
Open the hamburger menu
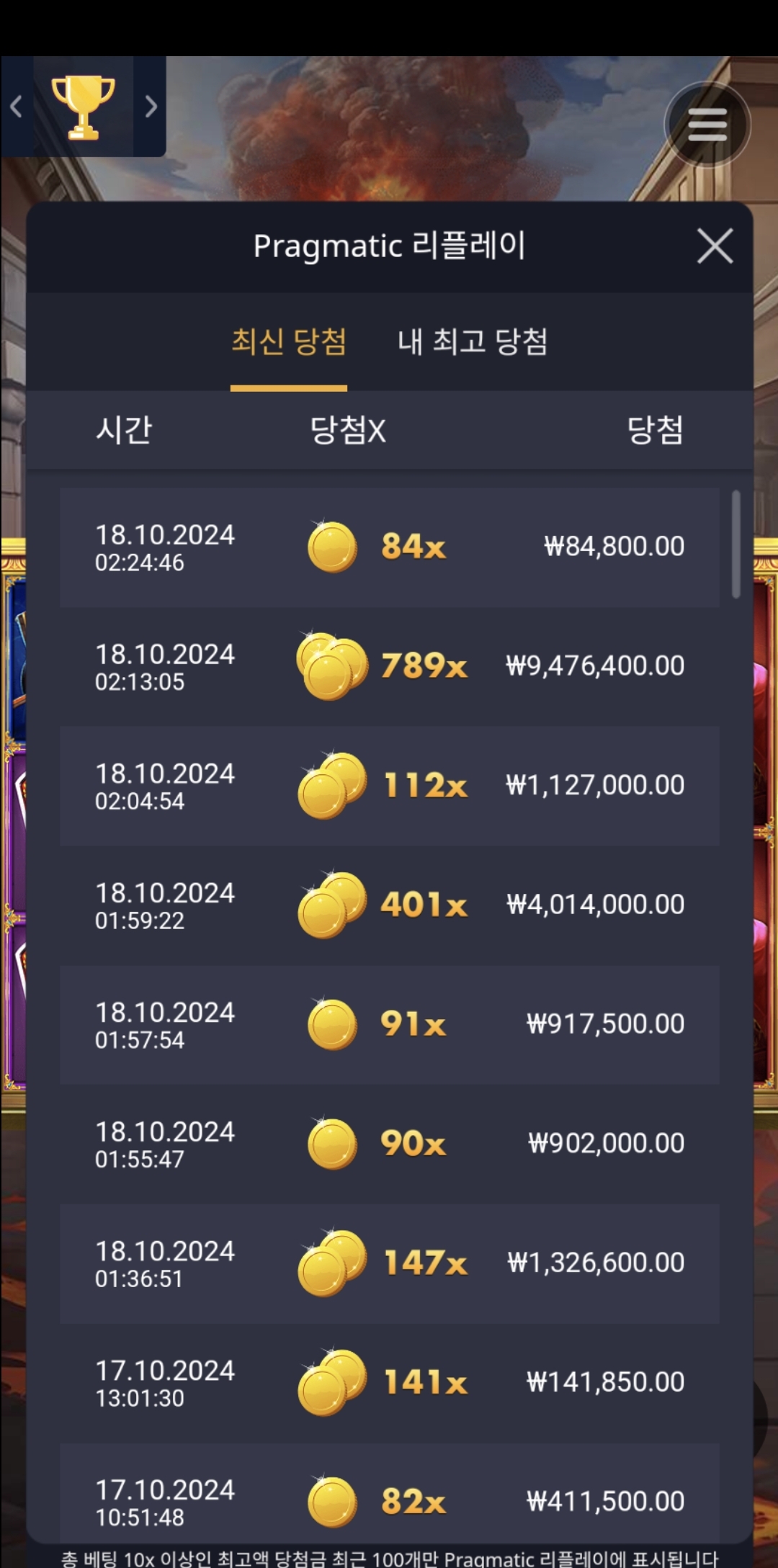pyautogui.click(x=707, y=125)
